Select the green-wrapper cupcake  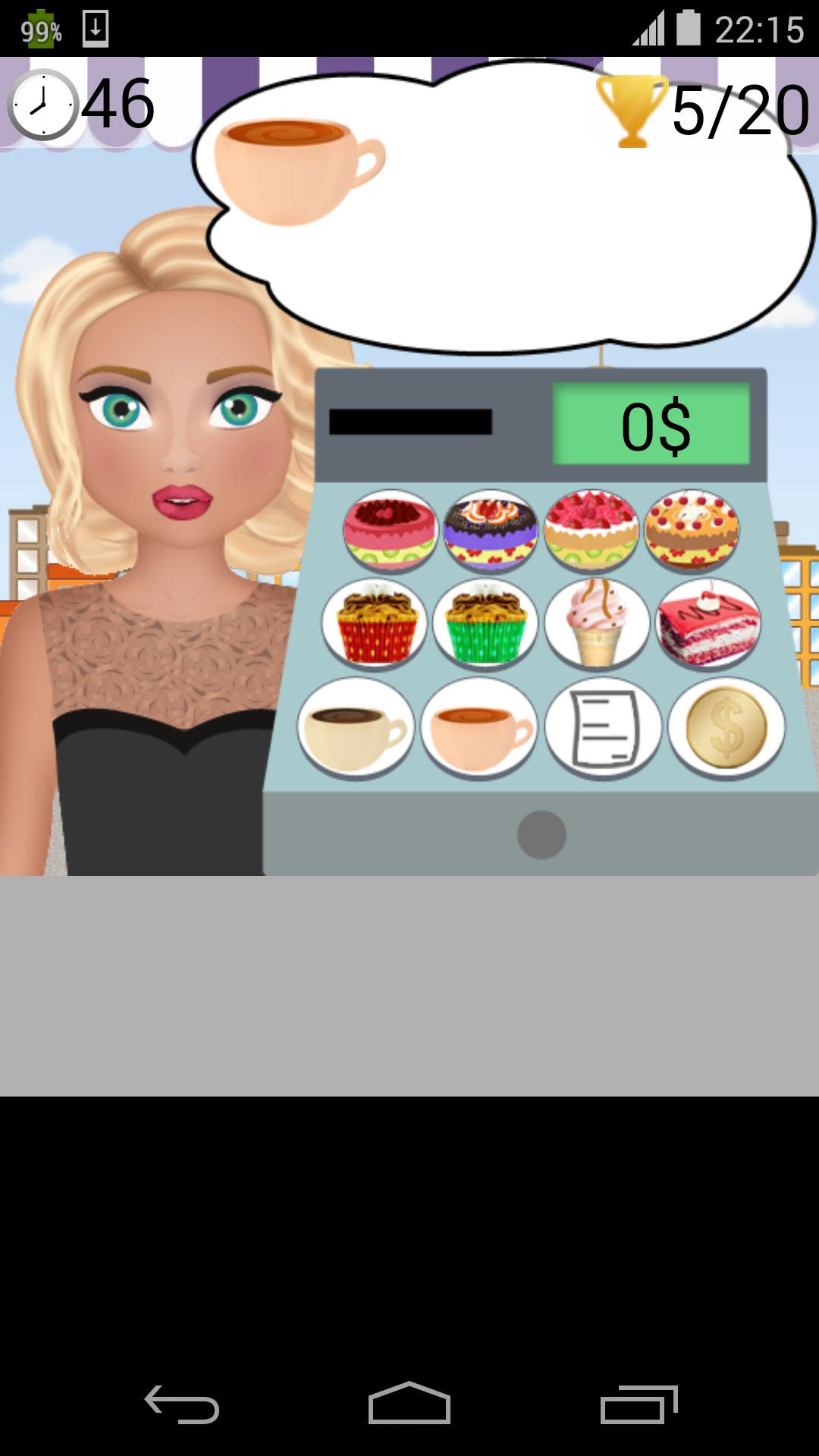[485, 624]
